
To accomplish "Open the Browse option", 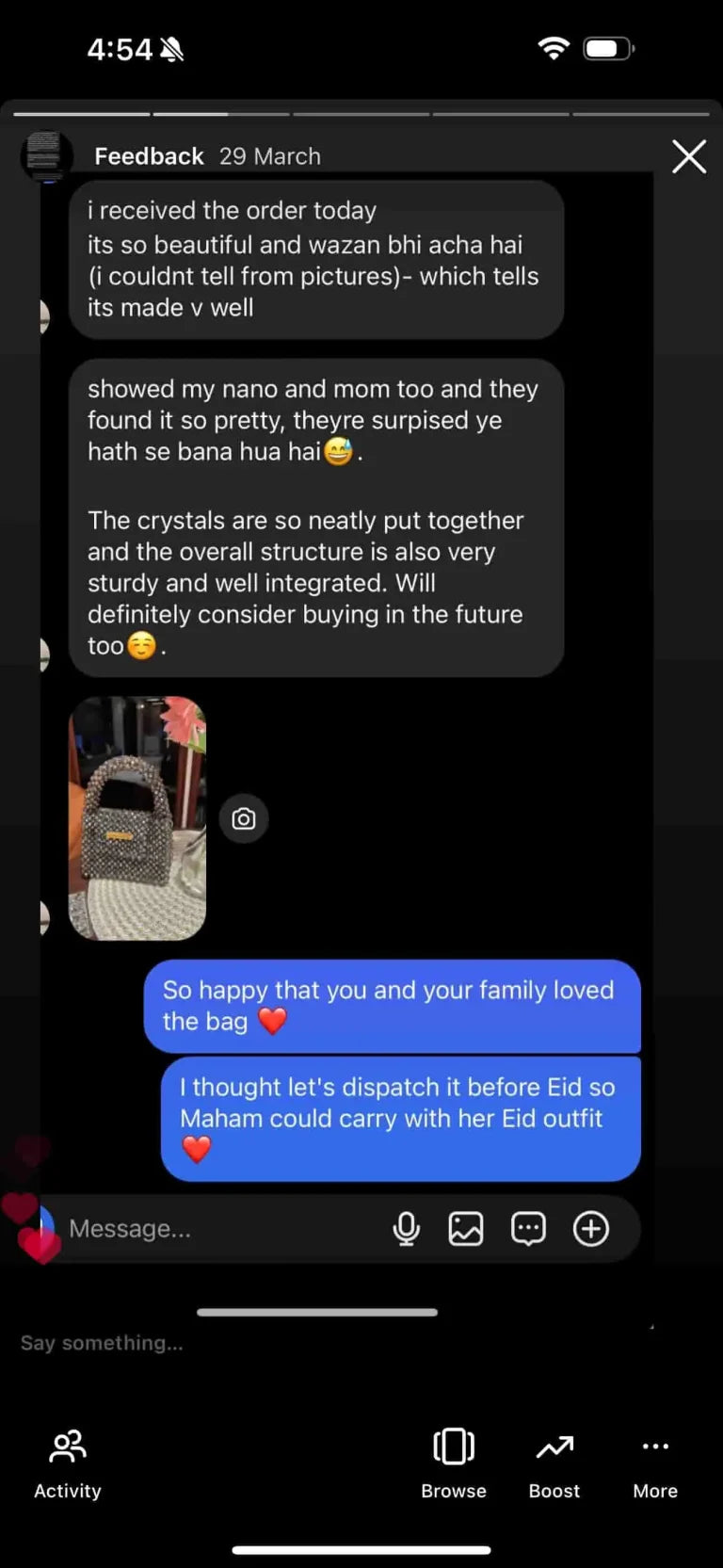I will pos(454,1463).
